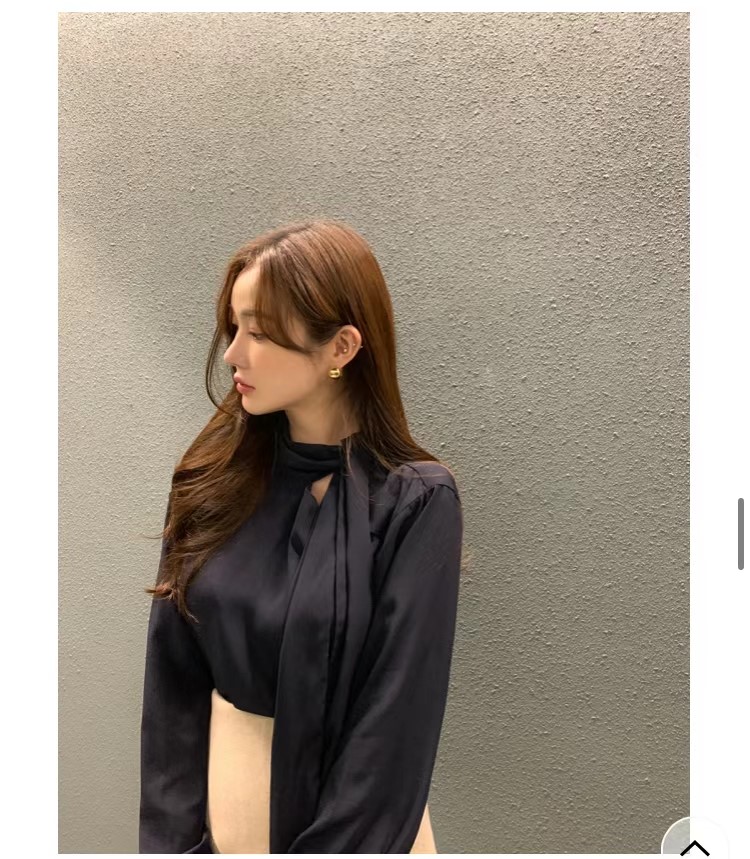Screen dimensions: 750x859
Task: Tap the scroll-to-top arrow button
Action: coord(695,843)
